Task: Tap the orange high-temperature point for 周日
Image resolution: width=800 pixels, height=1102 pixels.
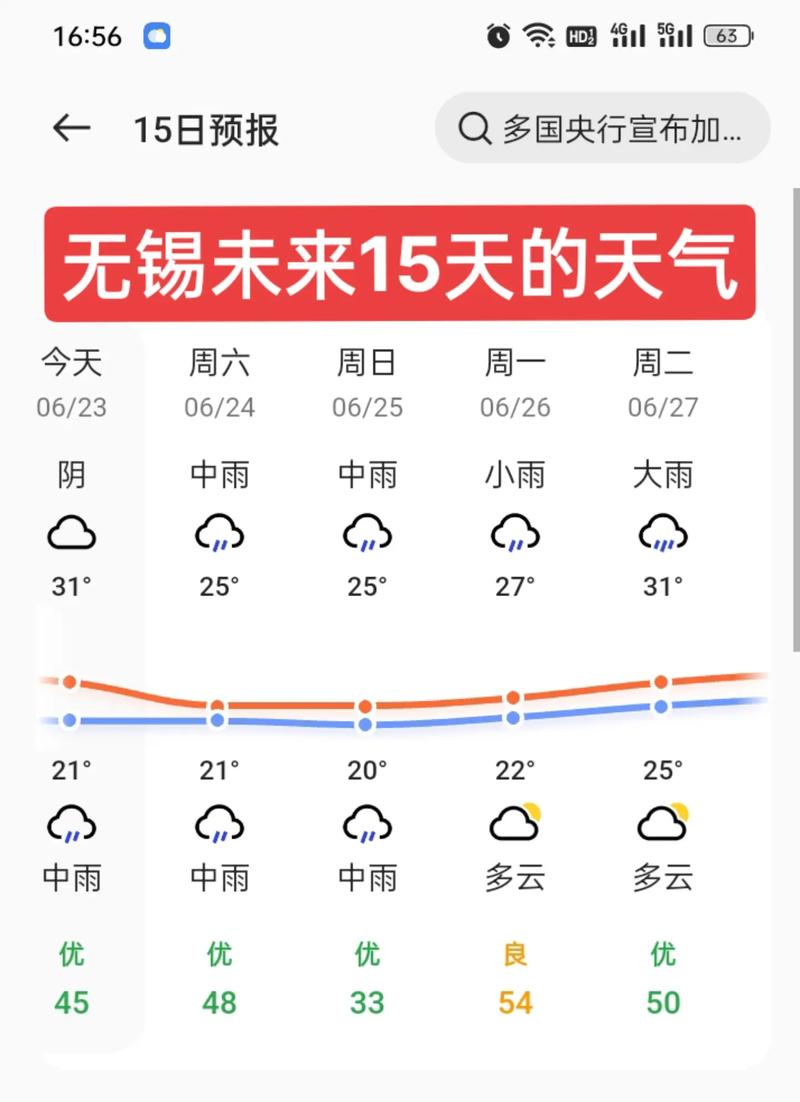Action: [x=366, y=705]
